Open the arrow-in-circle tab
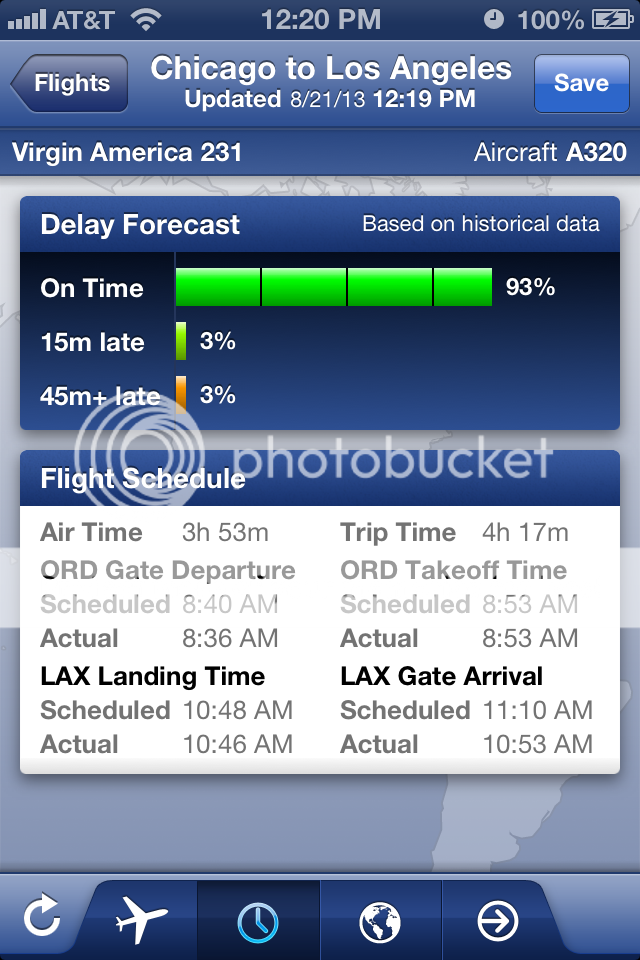640x960 pixels. pos(498,920)
